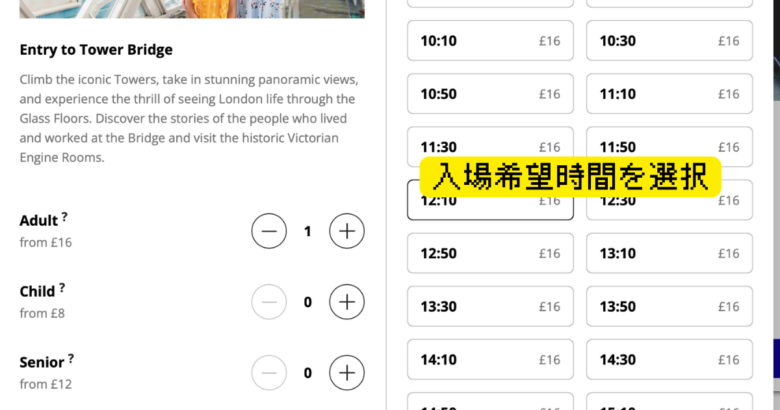Viewport: 780px width, 410px height.
Task: Pick the 13:30 time slot
Action: pos(490,306)
